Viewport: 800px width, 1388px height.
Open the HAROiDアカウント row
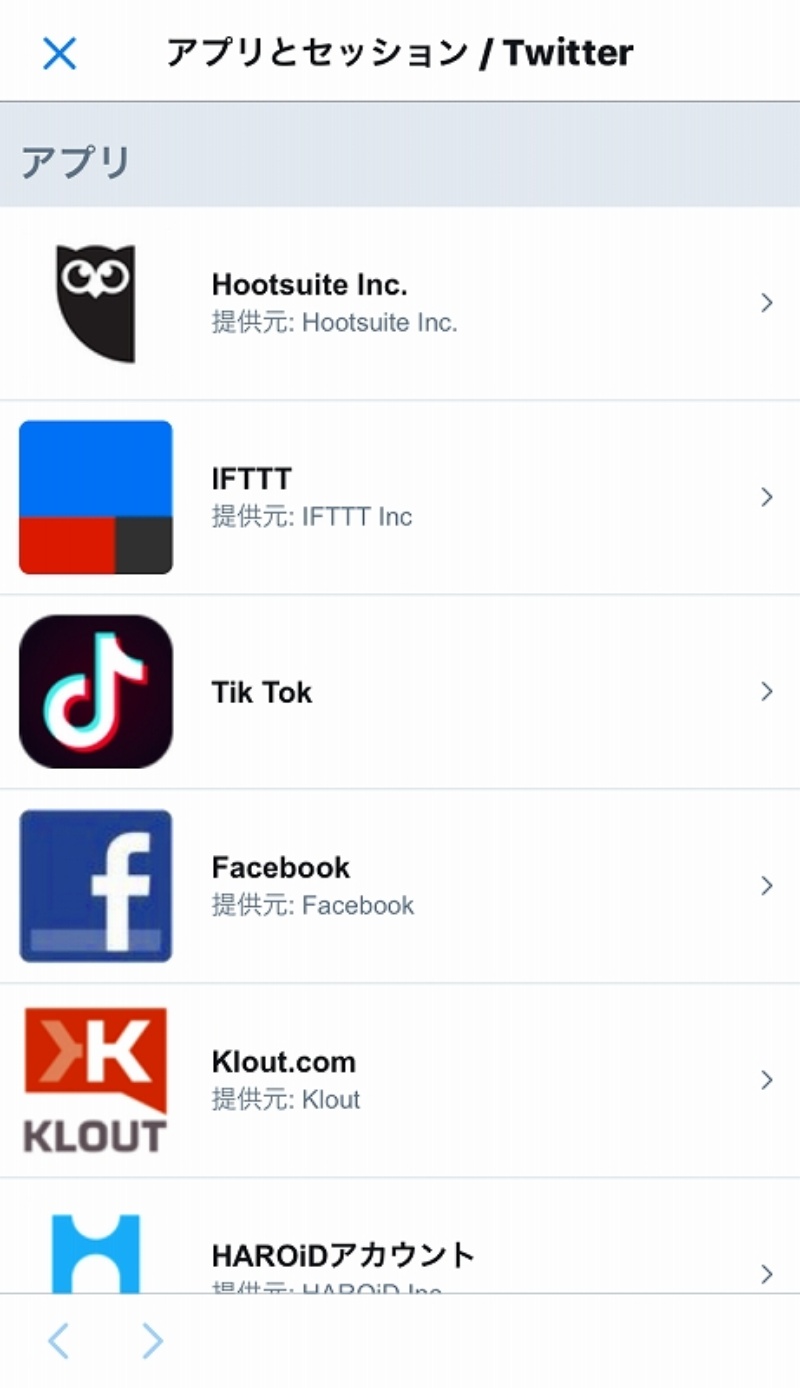[400, 1258]
